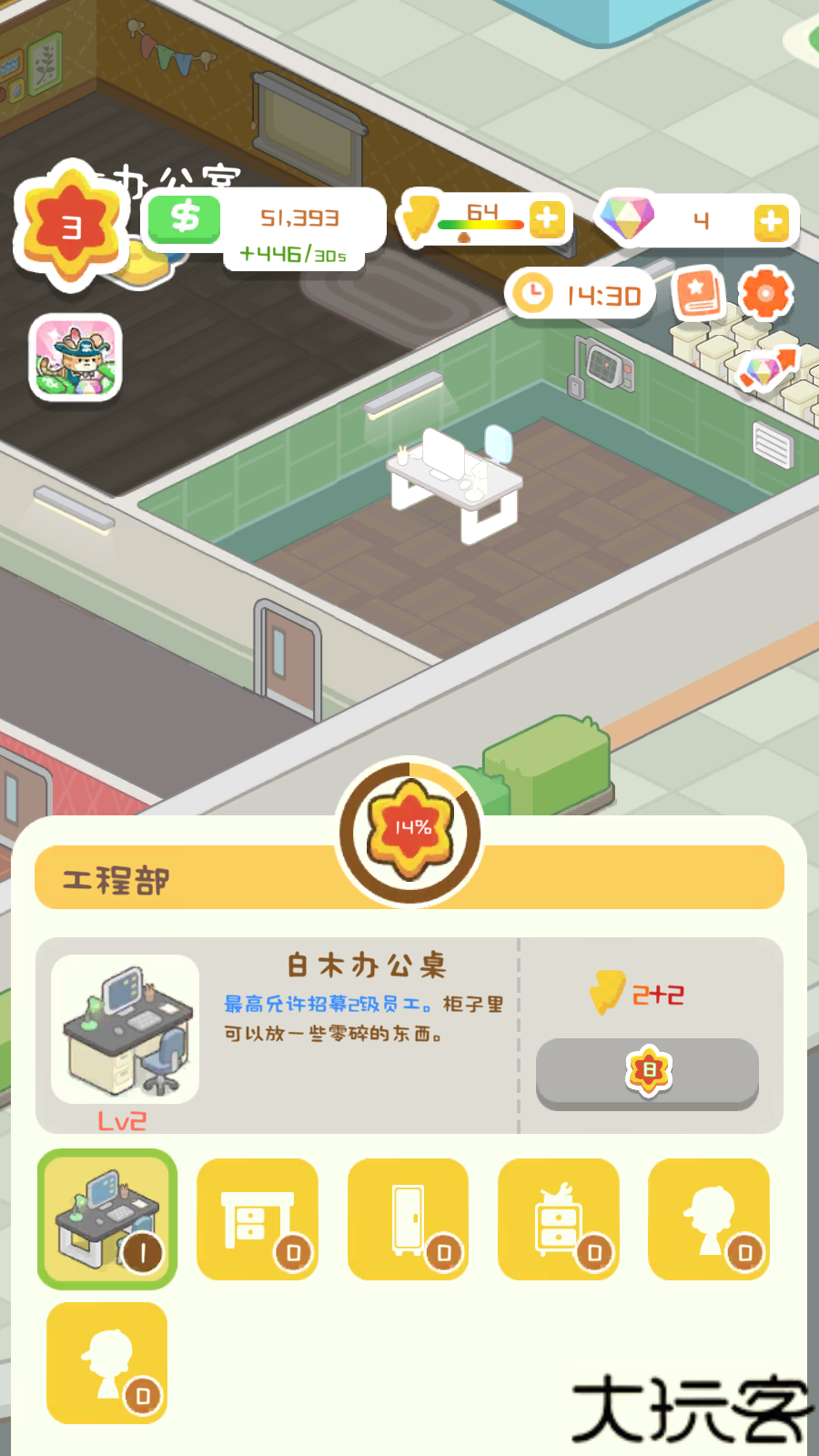The image size is (819, 1456).
Task: Switch to the selected computer desk tab
Action: 106,1219
